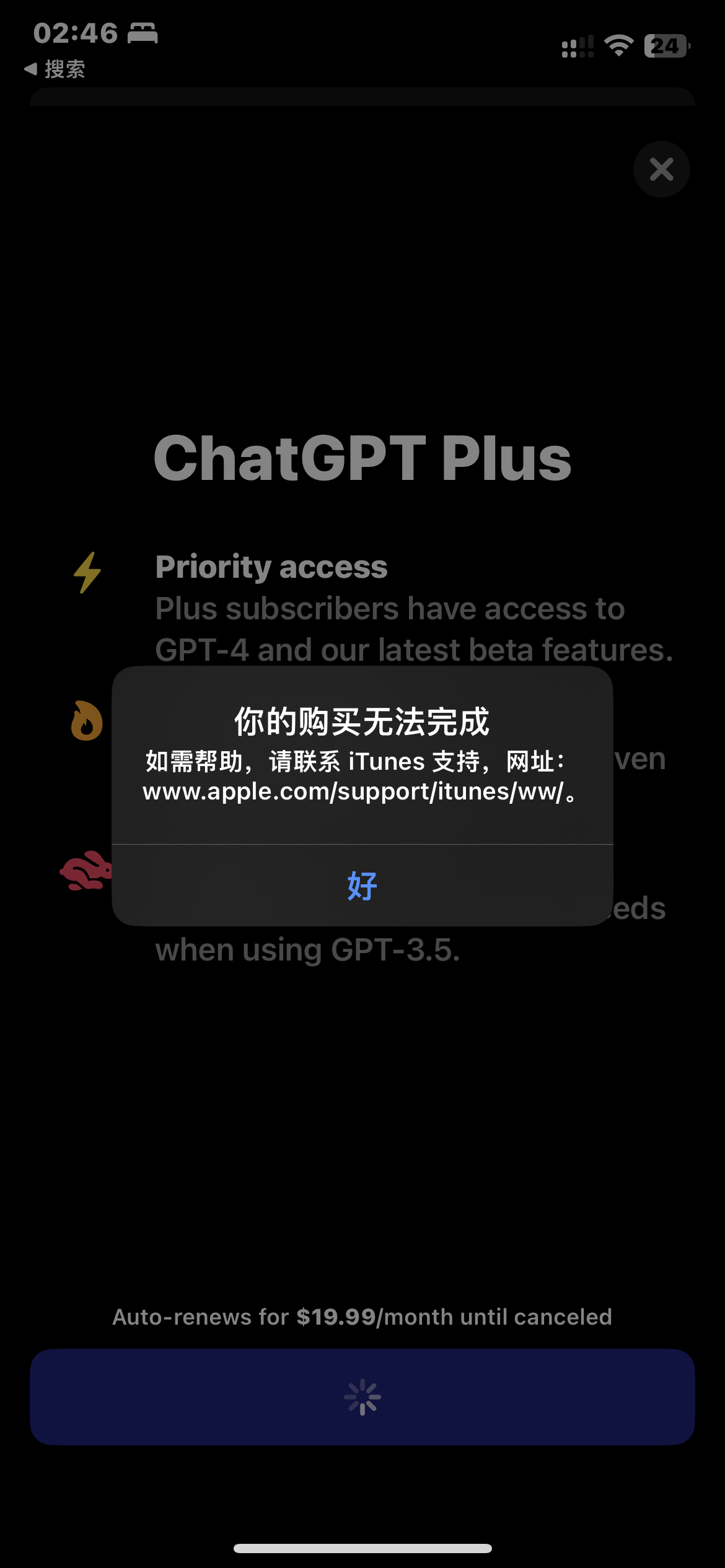Tap the cellular signal bars icon
This screenshot has height=1568, width=725.
577,45
